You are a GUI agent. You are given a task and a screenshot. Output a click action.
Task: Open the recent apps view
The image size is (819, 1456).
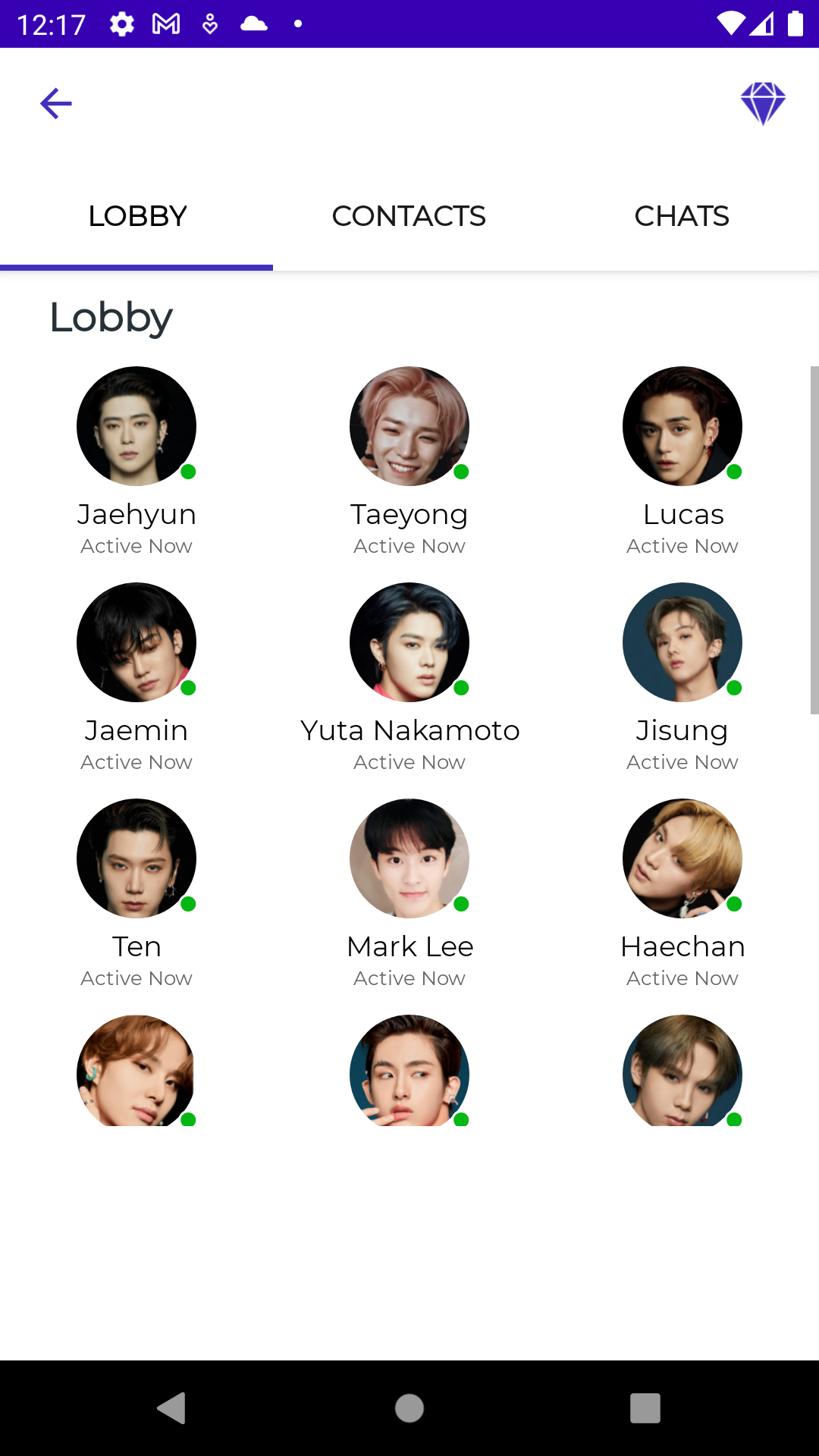tap(645, 1408)
